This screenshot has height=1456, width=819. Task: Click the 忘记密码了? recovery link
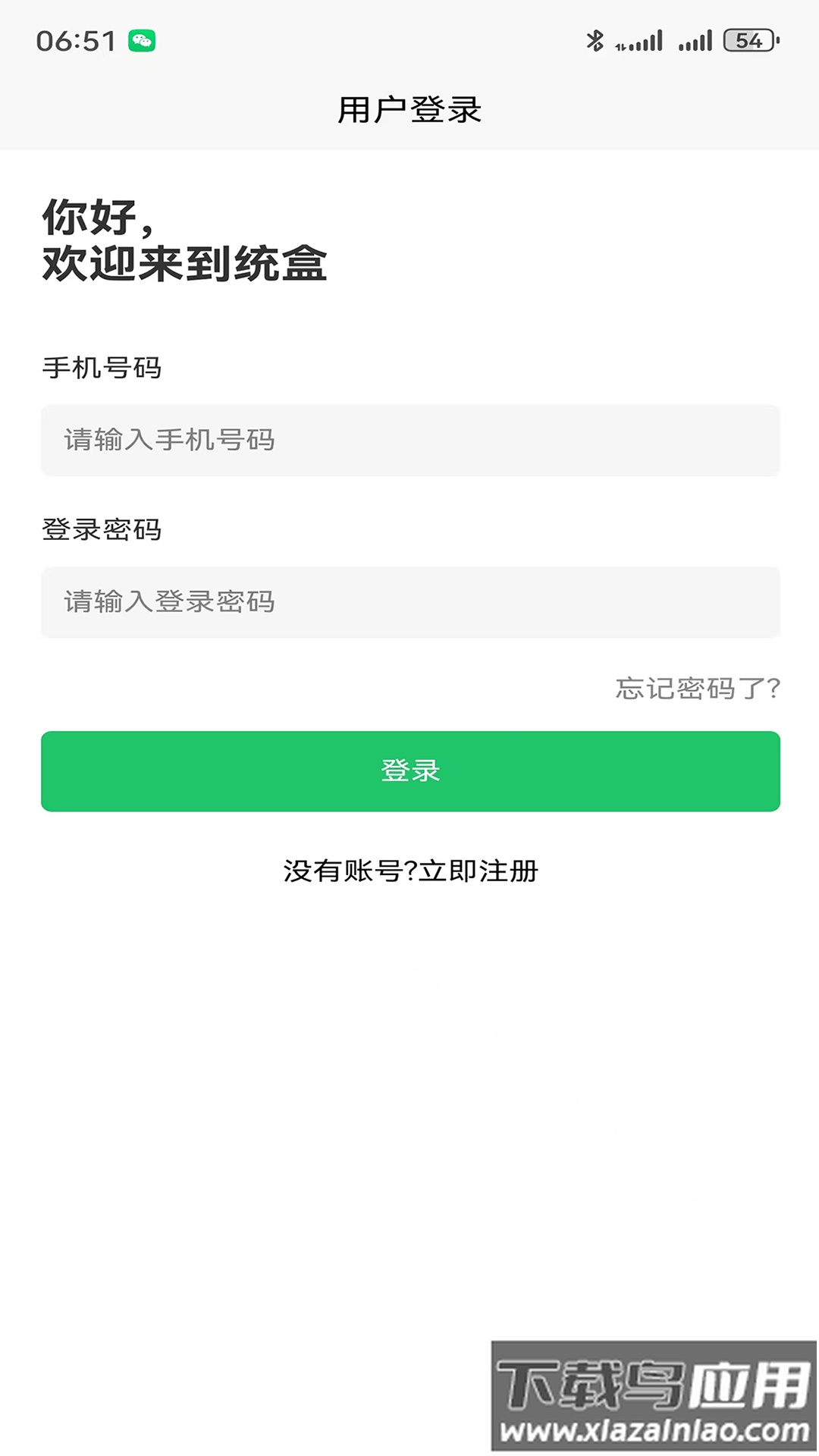(697, 687)
